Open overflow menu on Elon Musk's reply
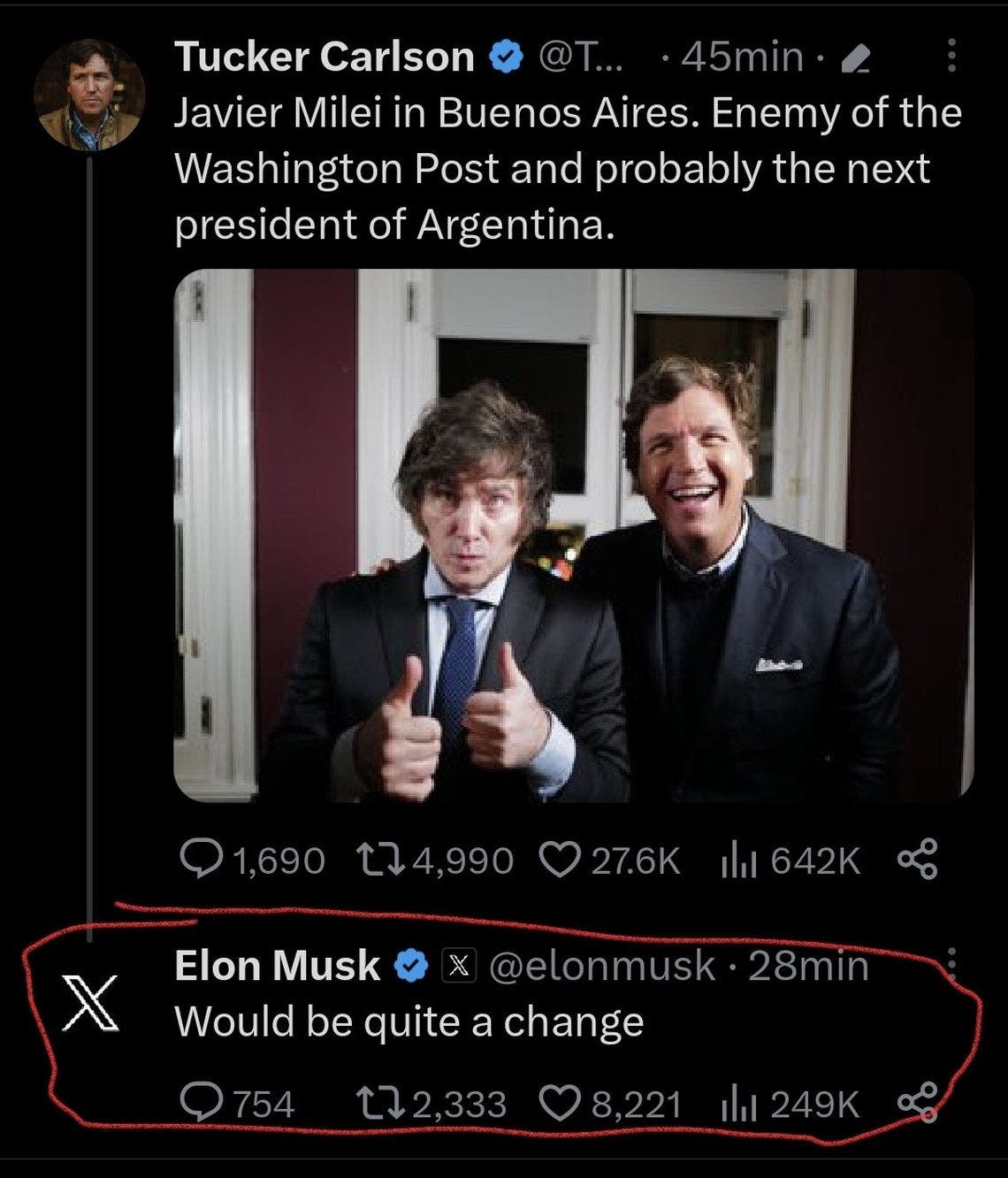Screen dimensions: 1008x1178 951,964
